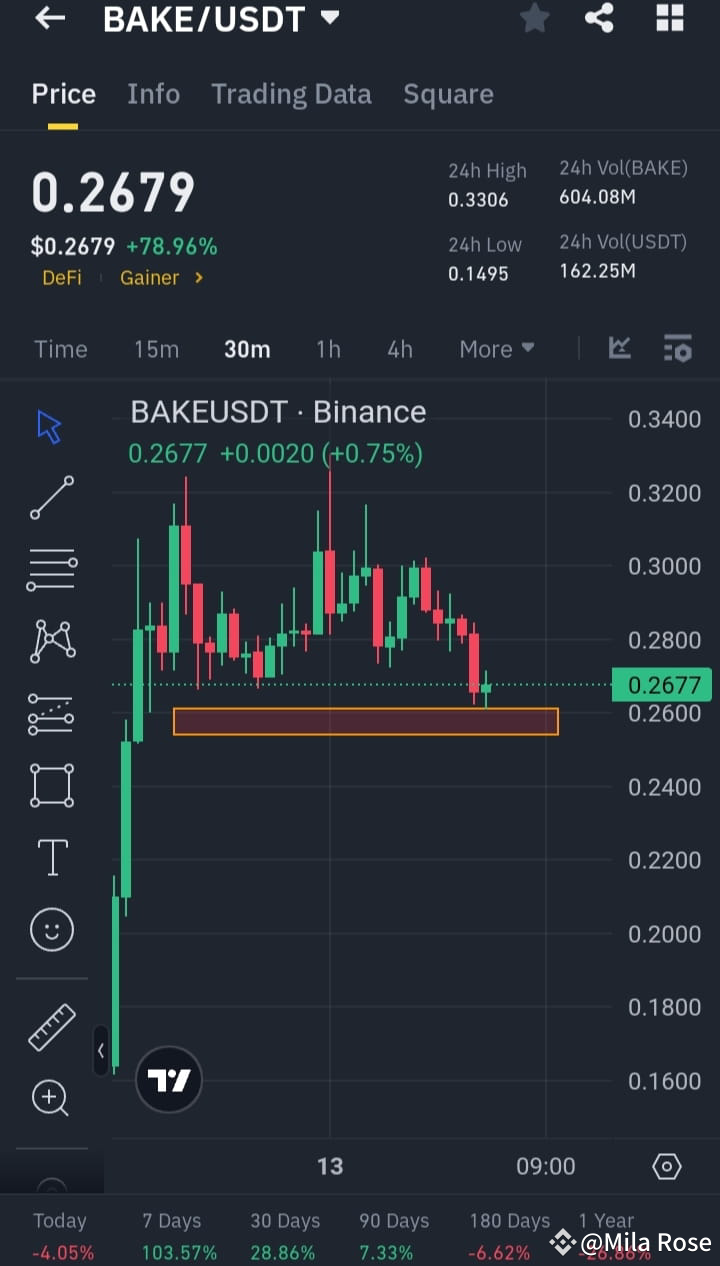This screenshot has width=720, height=1266.
Task: Select the 1h timeframe
Action: pyautogui.click(x=328, y=348)
